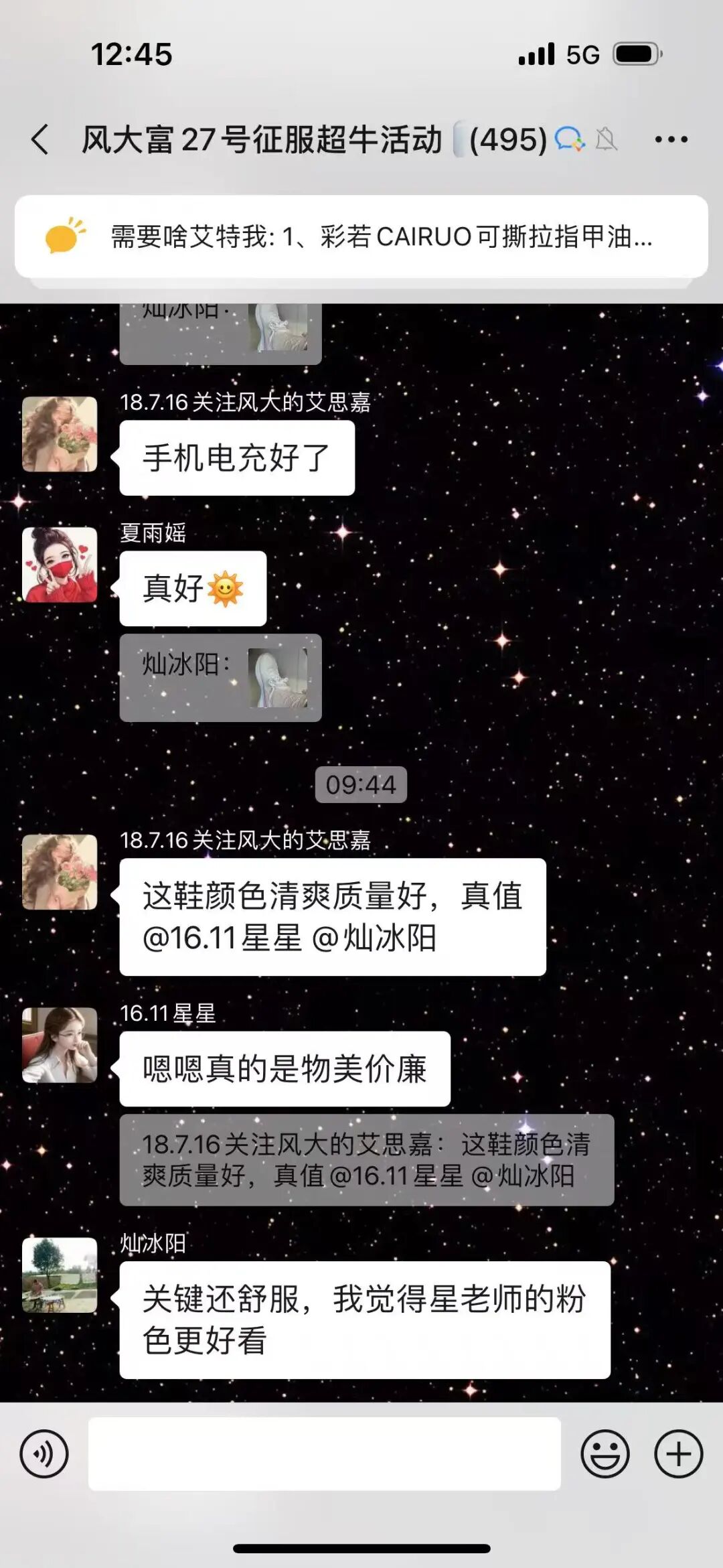This screenshot has height=1568, width=723.
Task: Open 16.11星星's avatar
Action: pos(60,1045)
